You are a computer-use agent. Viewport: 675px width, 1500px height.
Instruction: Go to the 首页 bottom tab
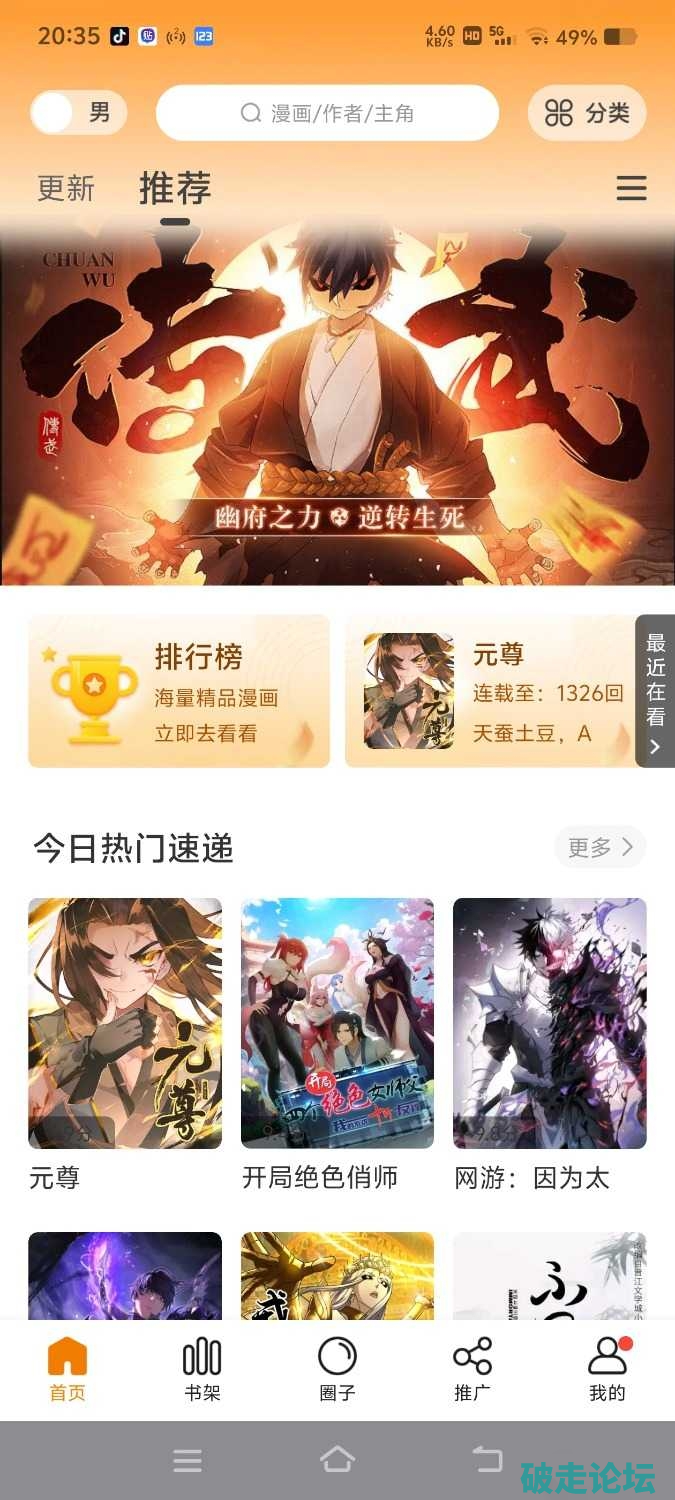coord(68,1369)
